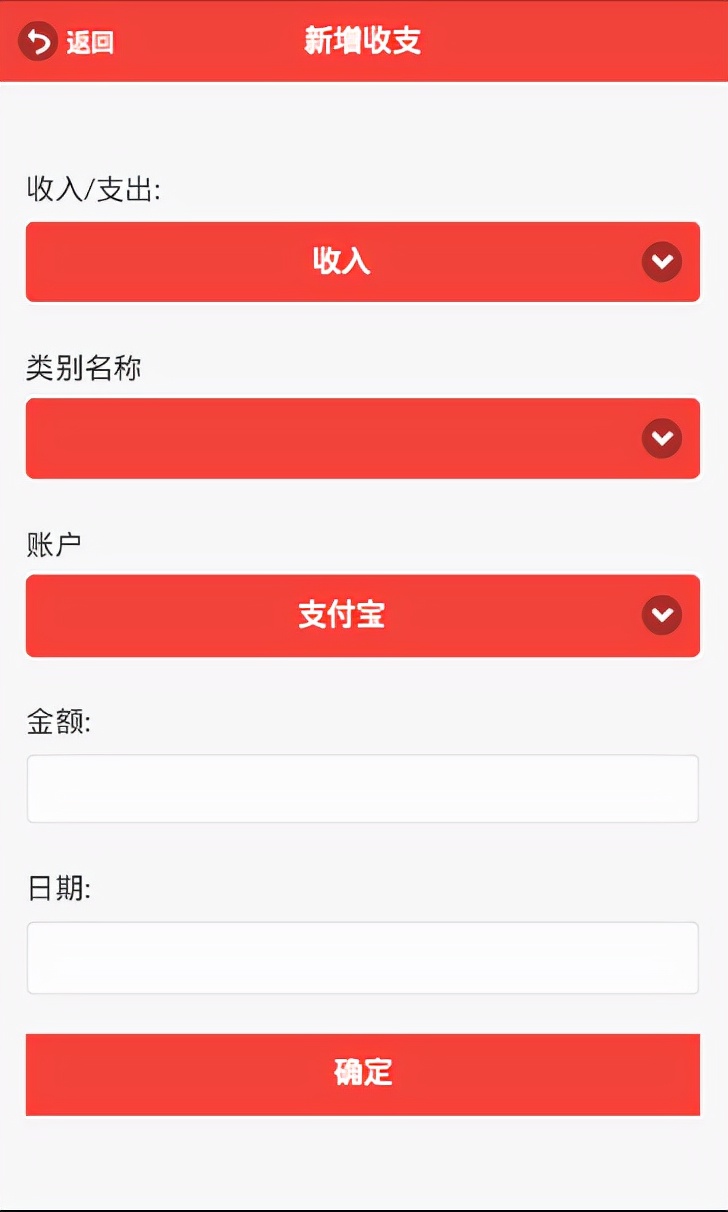Click the red 确定 submit bar
The height and width of the screenshot is (1212, 728).
362,1073
